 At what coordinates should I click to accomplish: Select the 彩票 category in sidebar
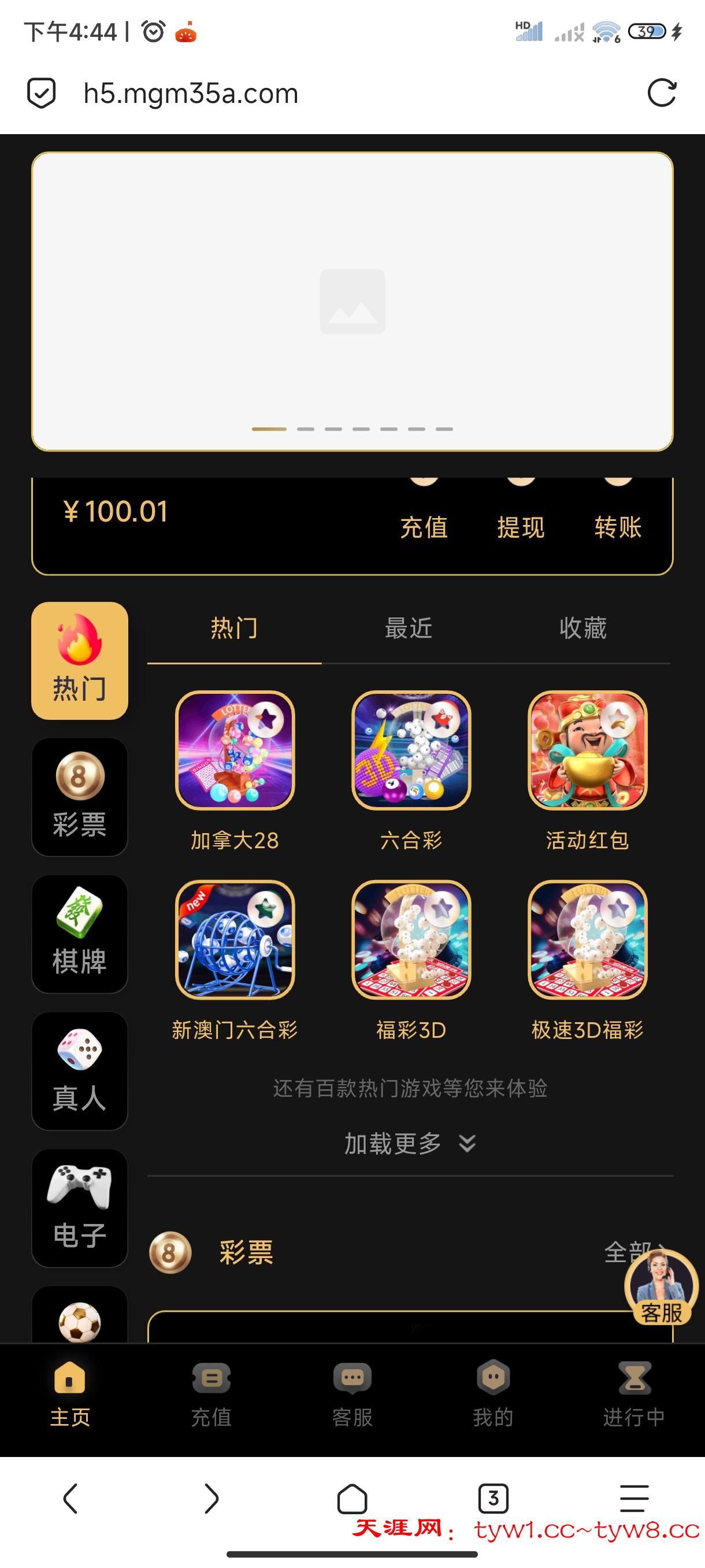(80, 796)
